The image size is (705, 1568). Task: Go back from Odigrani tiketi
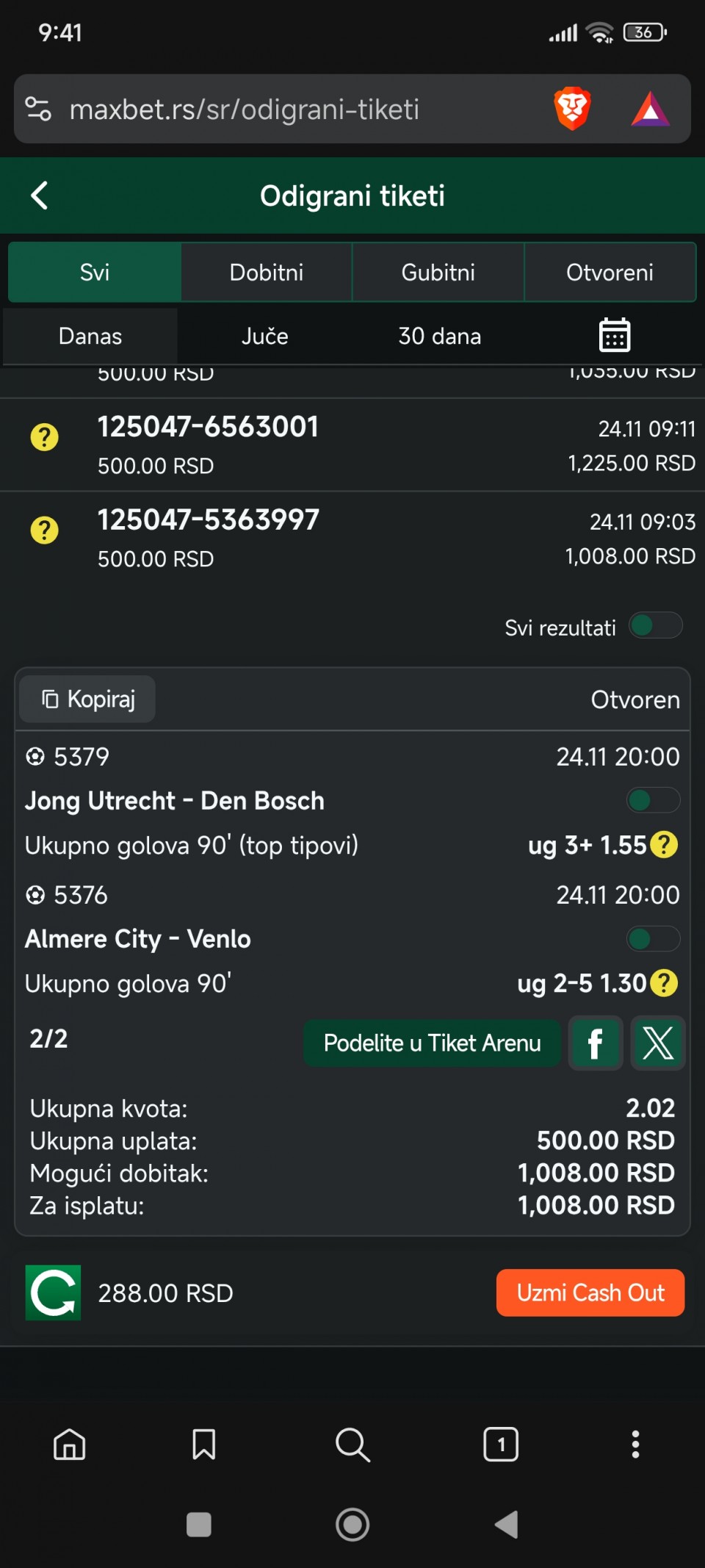click(x=40, y=196)
